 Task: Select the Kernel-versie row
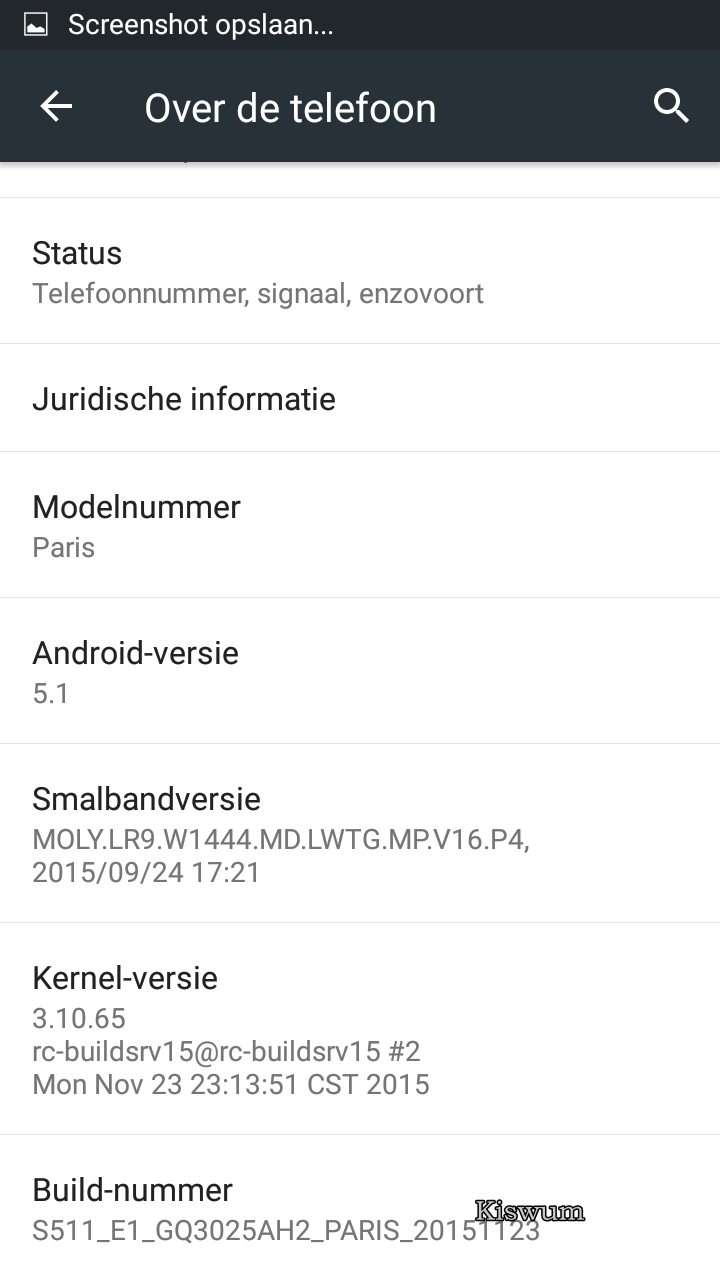[360, 1029]
